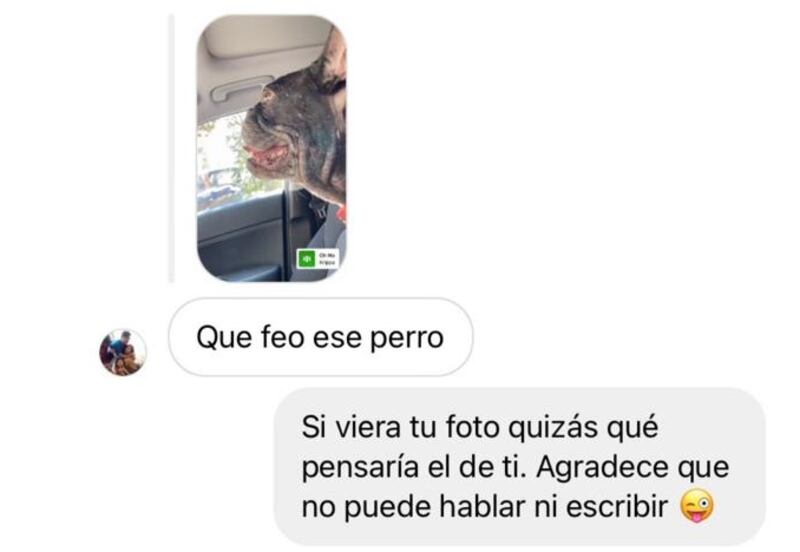Open the sender's profile picture avatar

[123, 352]
